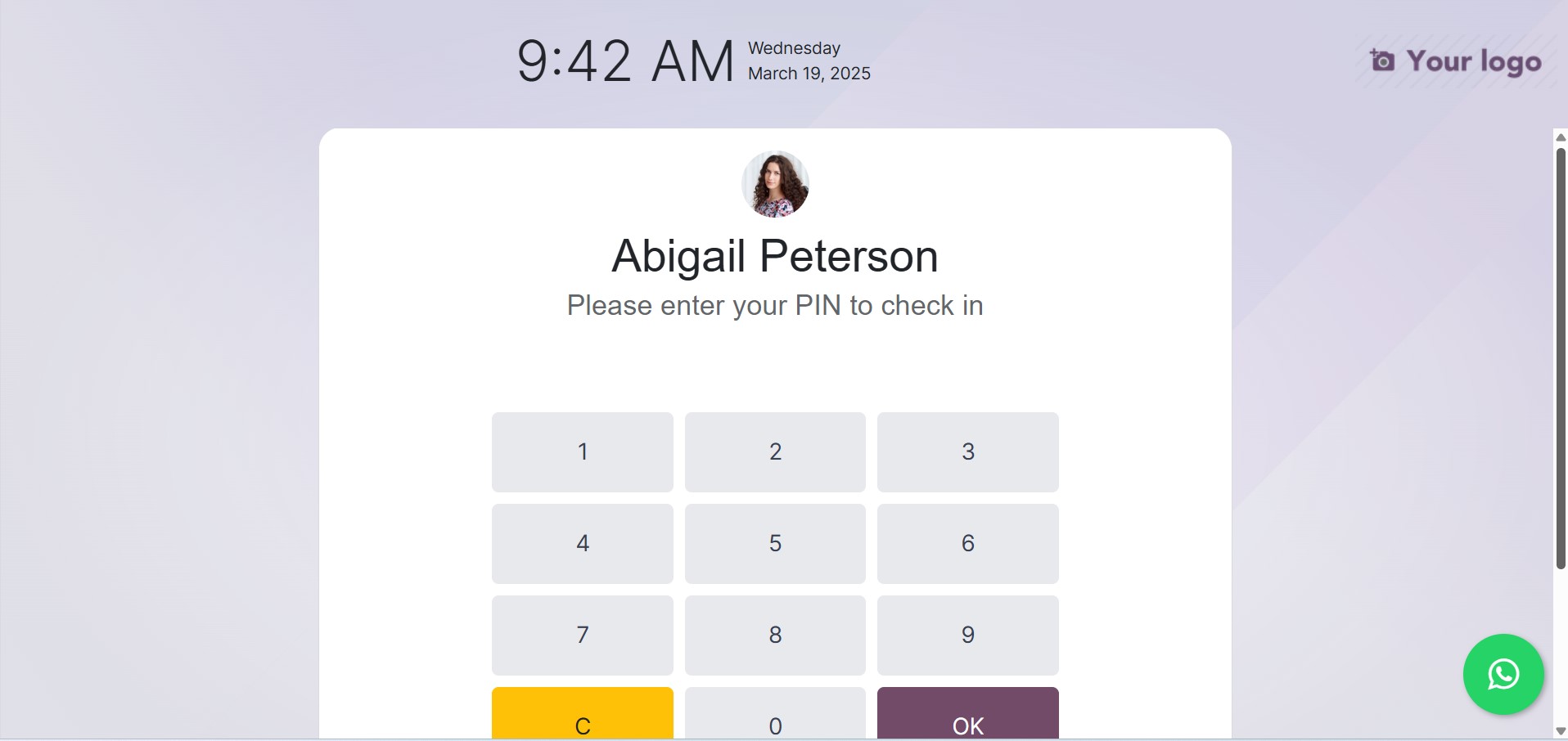
Task: Enter digit 6 on the keypad
Action: click(x=967, y=543)
